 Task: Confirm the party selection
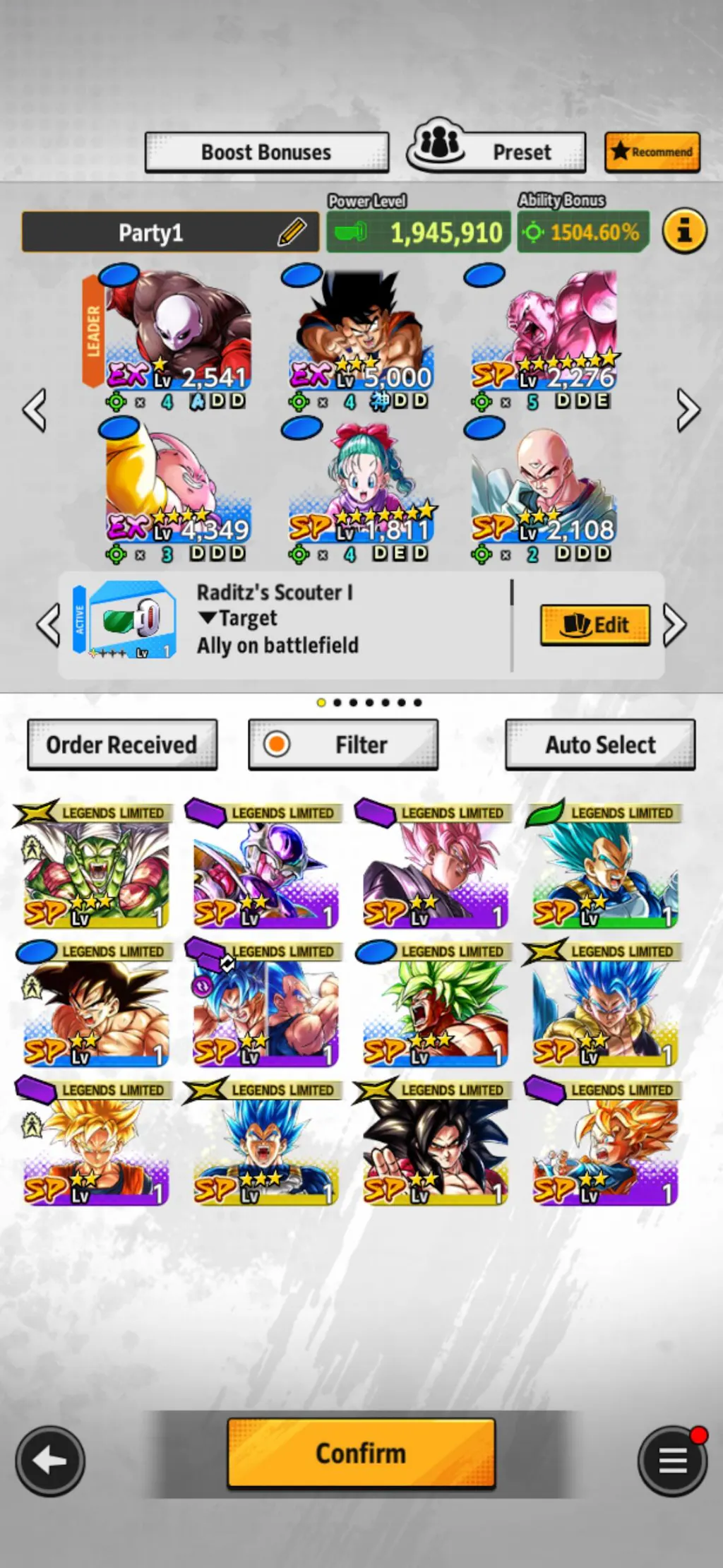click(361, 1454)
